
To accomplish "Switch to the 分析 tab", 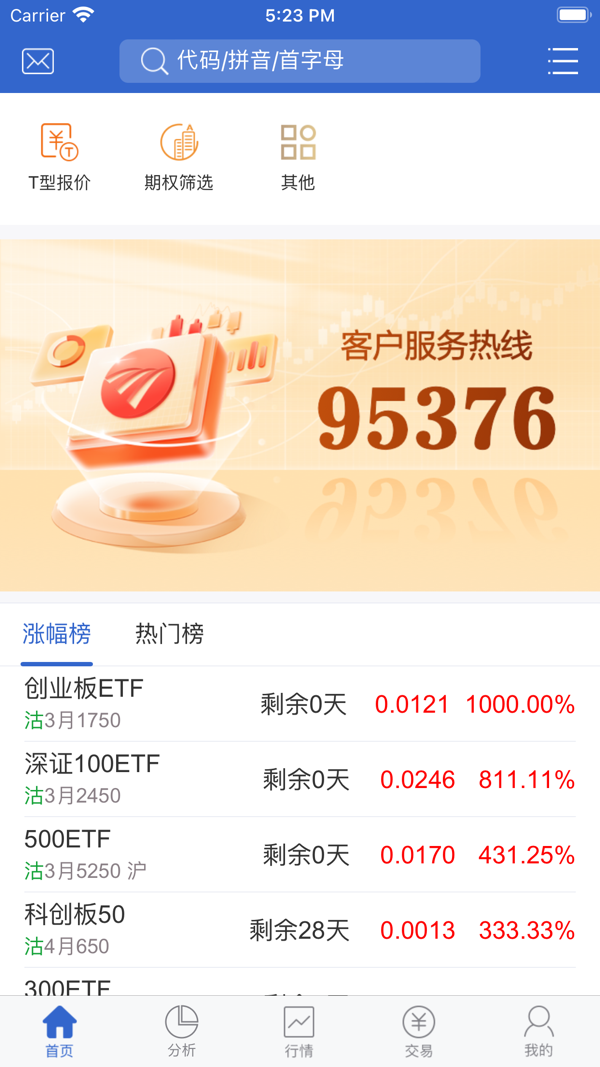I will [x=181, y=1032].
